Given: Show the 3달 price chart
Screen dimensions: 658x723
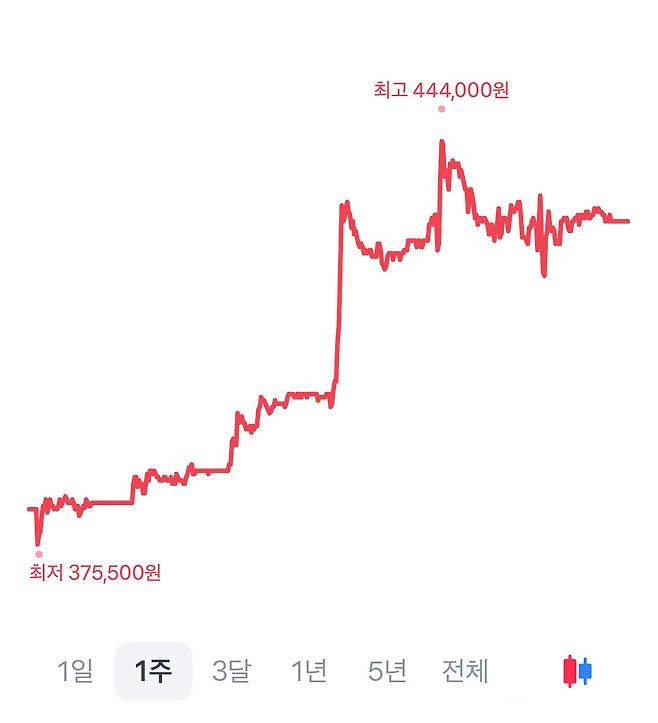Looking at the screenshot, I should [231, 671].
